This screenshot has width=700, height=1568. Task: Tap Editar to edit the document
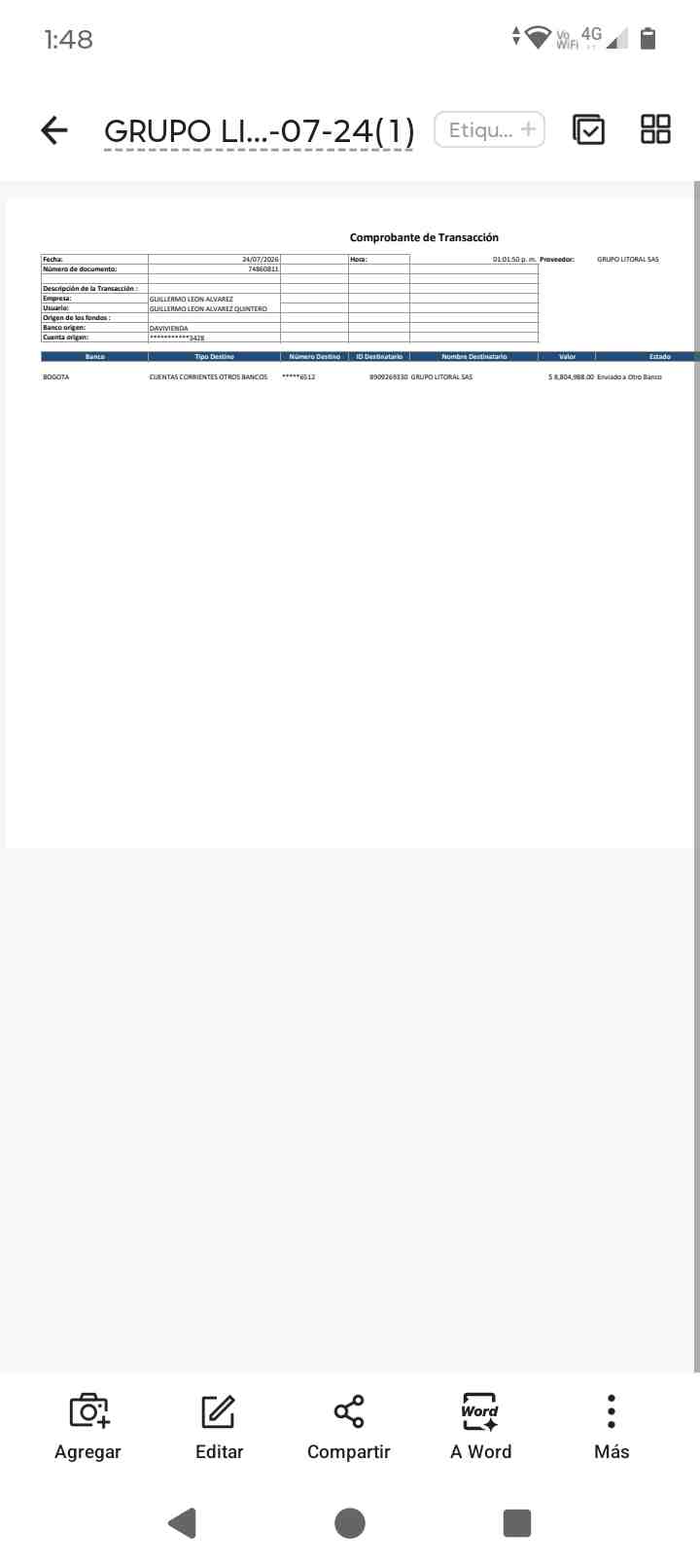click(x=219, y=1426)
